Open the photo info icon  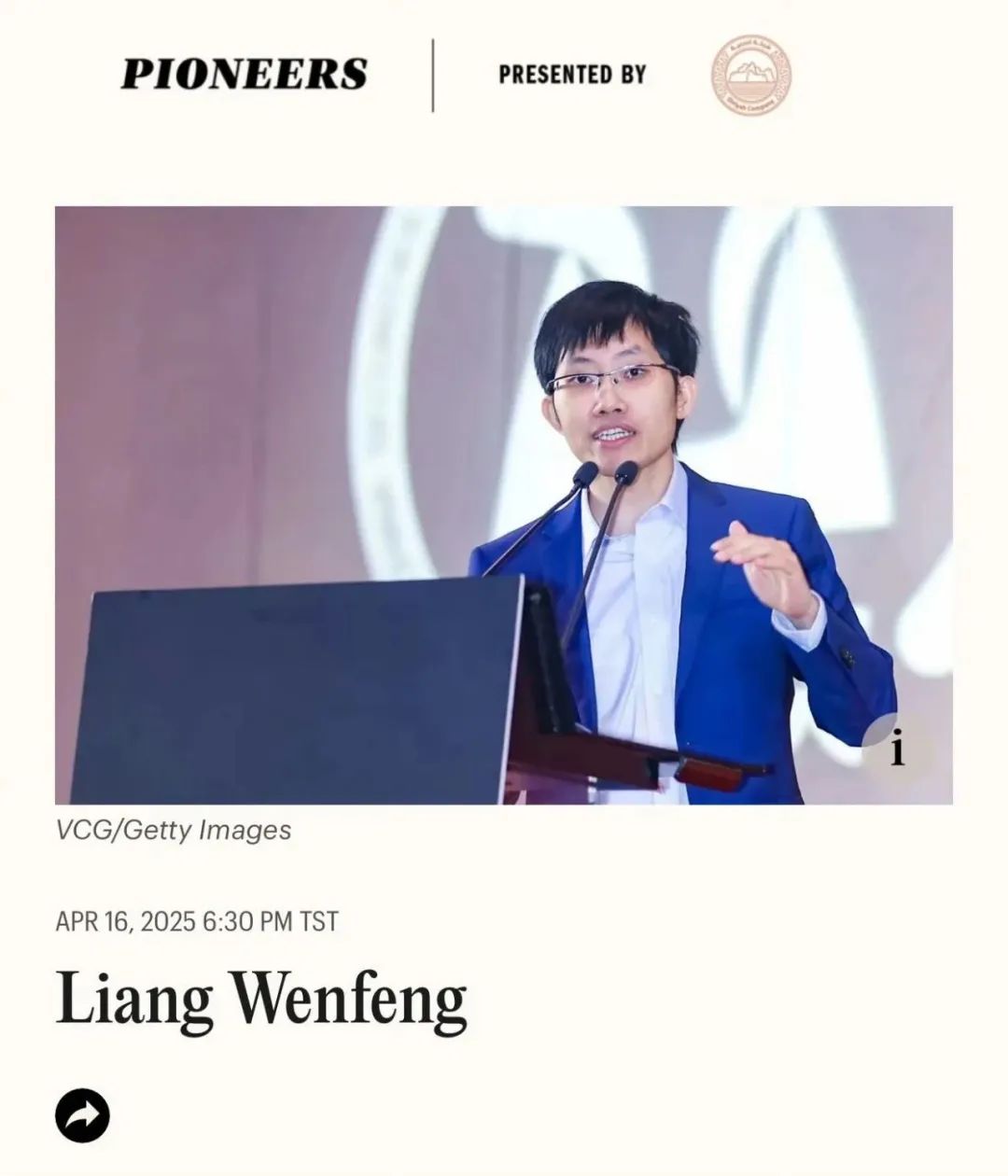tap(896, 749)
